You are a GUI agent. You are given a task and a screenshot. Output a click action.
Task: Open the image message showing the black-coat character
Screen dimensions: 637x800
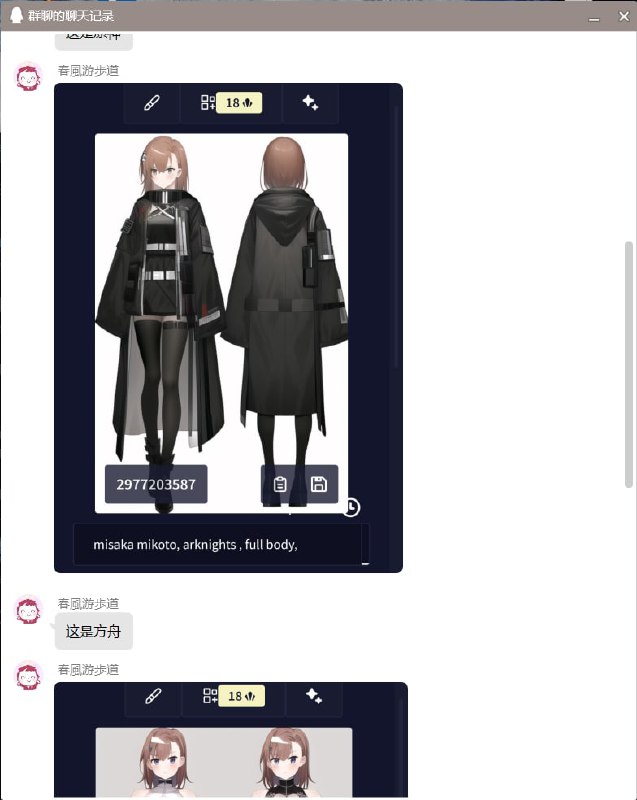(228, 328)
